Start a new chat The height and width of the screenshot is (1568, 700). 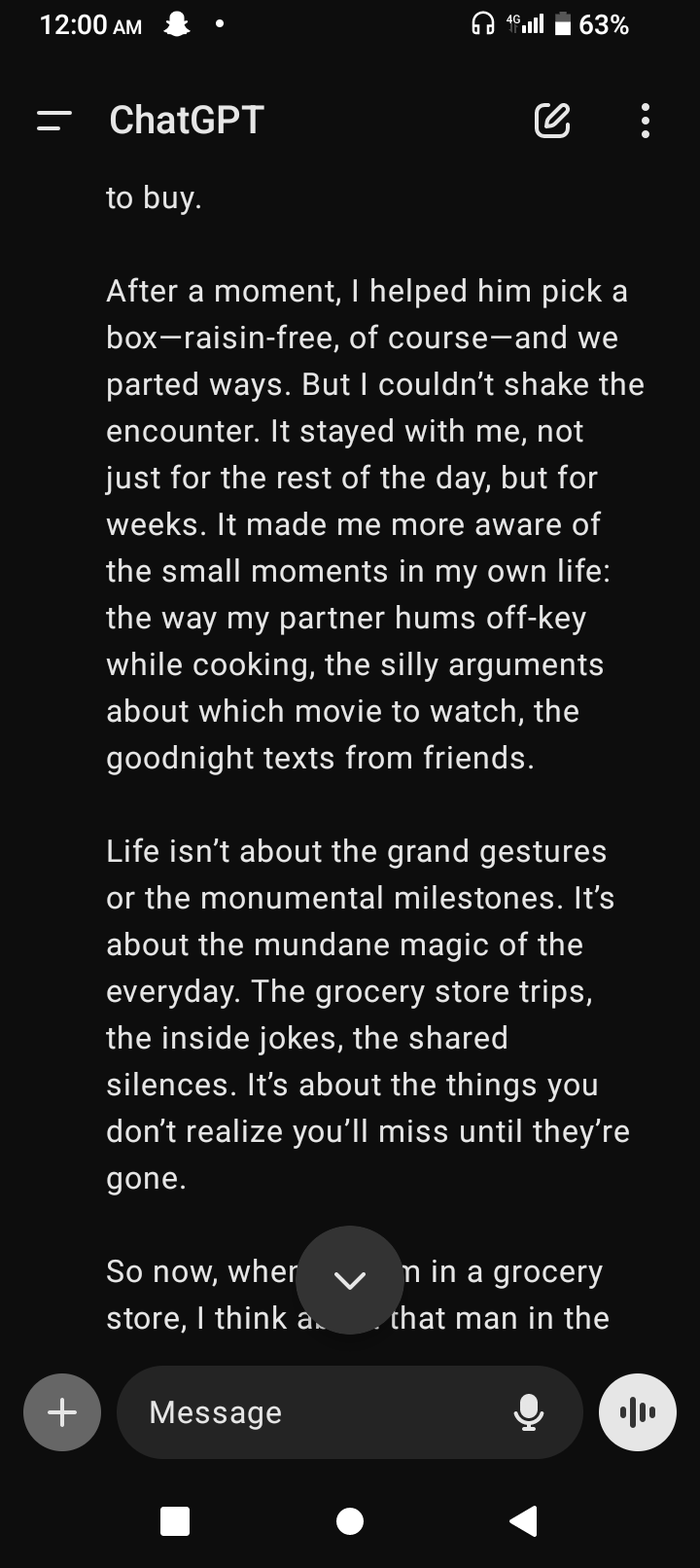coord(552,121)
